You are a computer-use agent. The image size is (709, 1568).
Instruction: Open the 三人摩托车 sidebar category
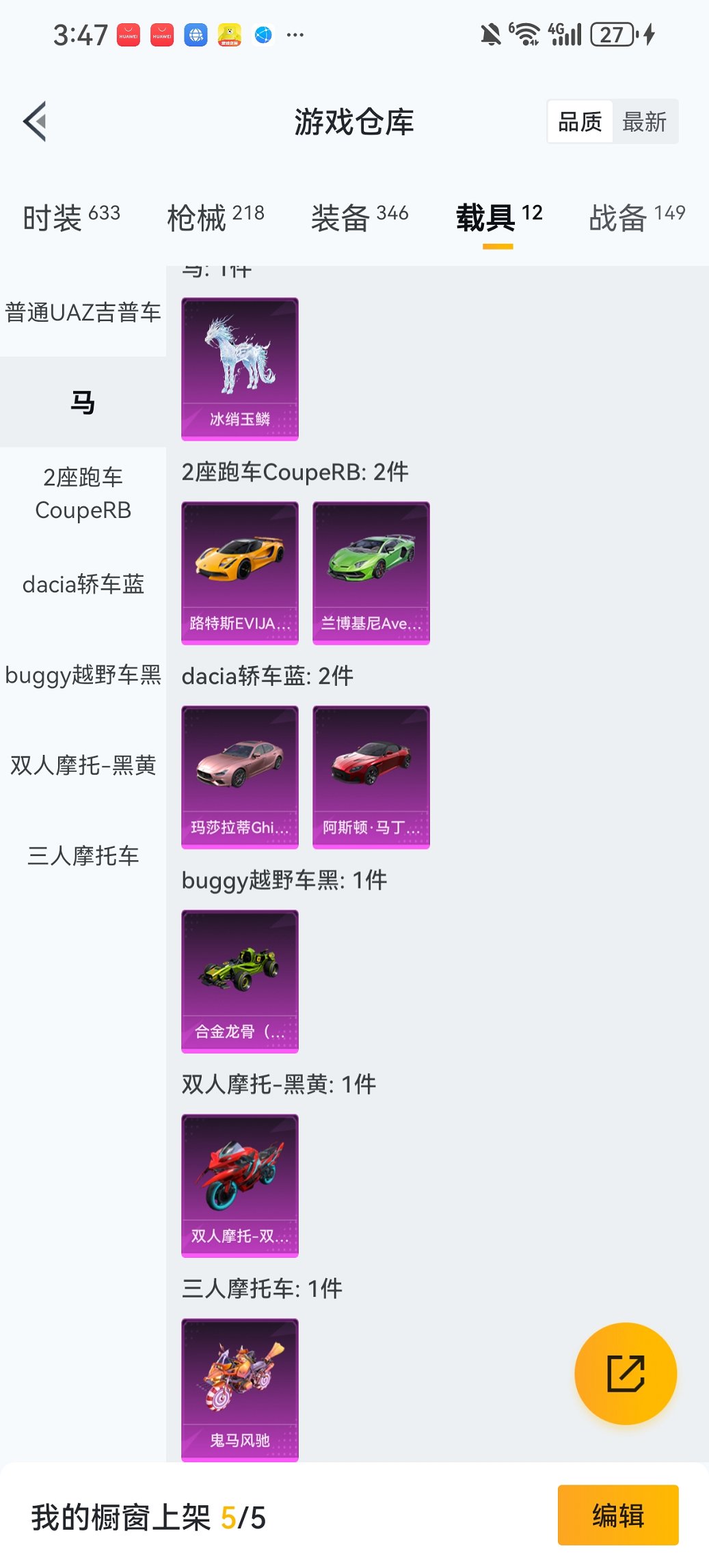[82, 856]
